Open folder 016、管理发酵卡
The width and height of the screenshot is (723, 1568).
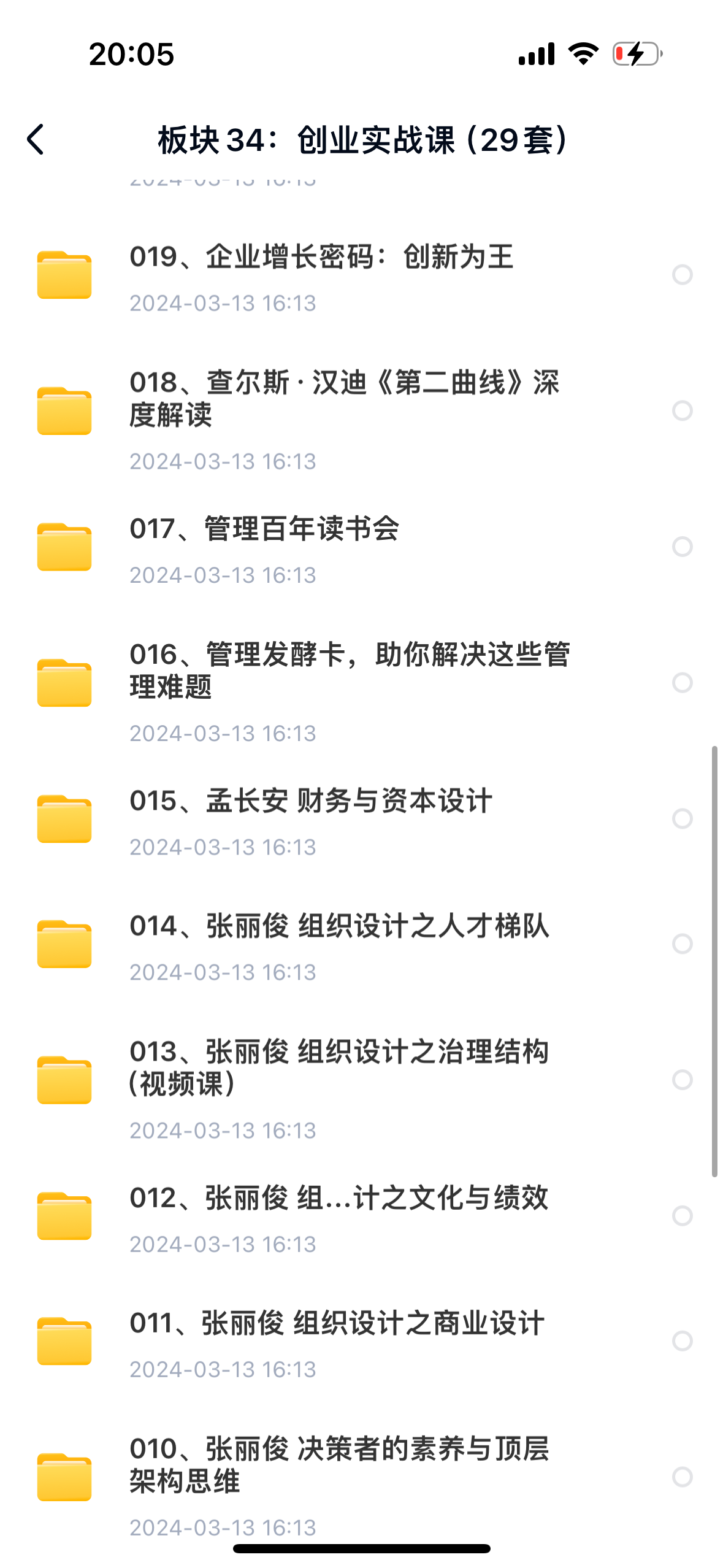[350, 671]
